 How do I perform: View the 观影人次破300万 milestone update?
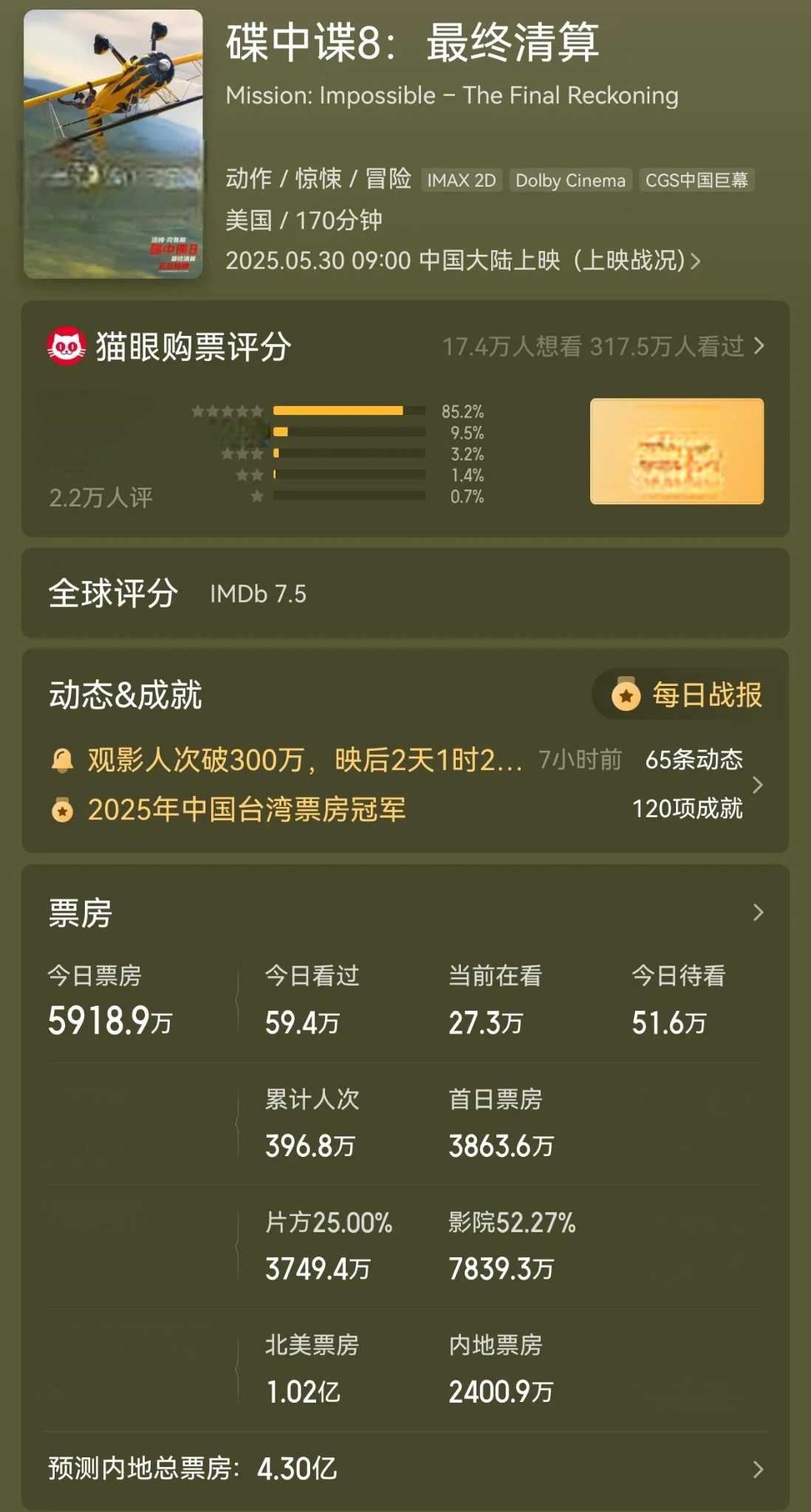click(x=304, y=760)
